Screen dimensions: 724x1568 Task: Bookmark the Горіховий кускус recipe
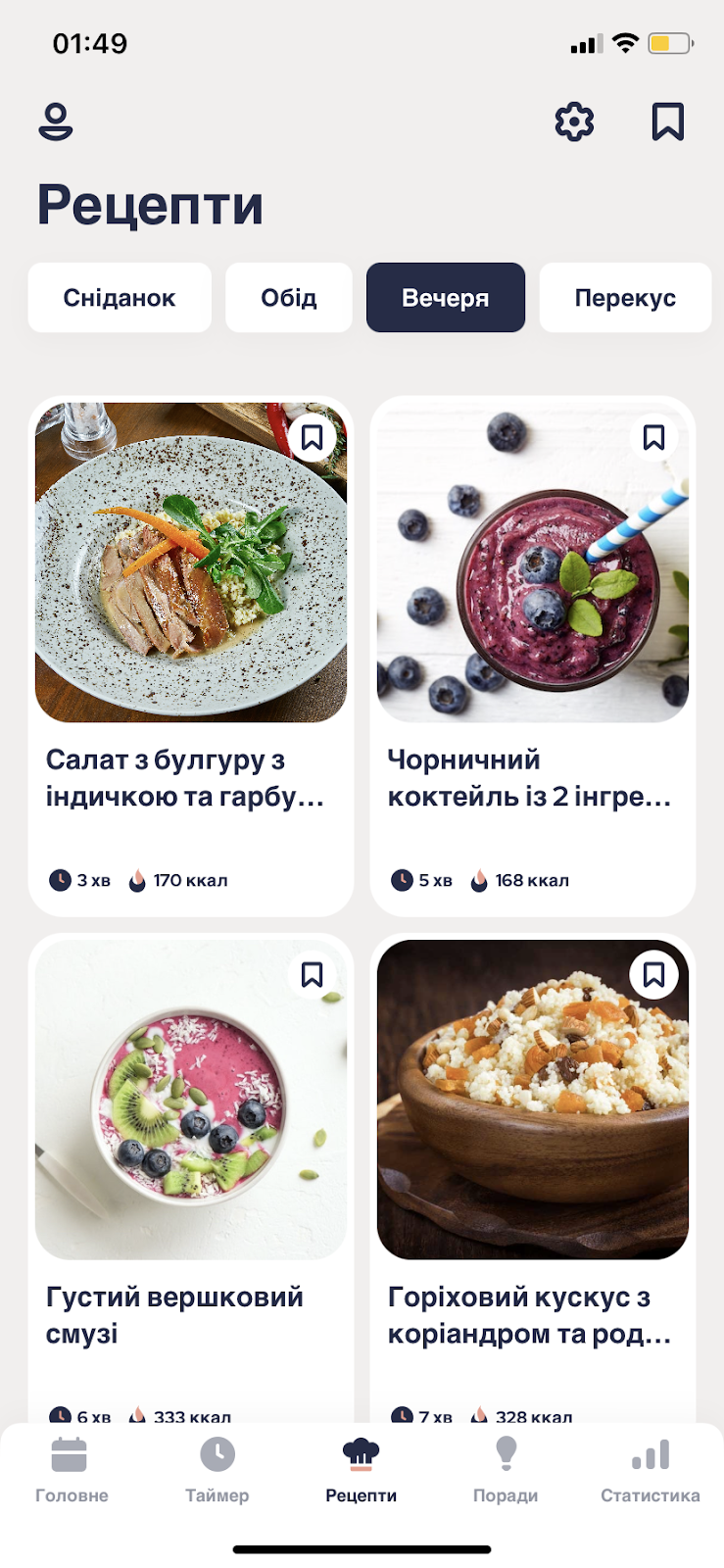tap(654, 974)
